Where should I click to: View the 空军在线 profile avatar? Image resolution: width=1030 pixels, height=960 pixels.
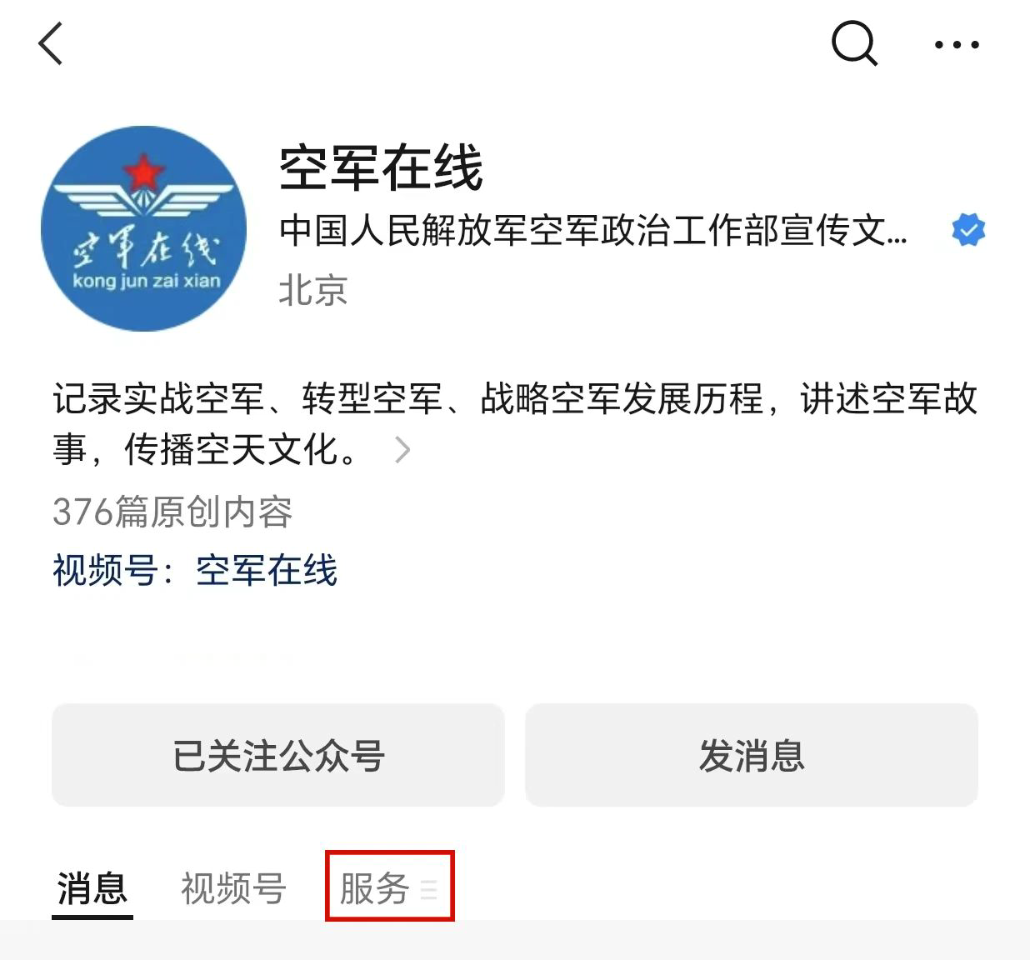coord(143,229)
